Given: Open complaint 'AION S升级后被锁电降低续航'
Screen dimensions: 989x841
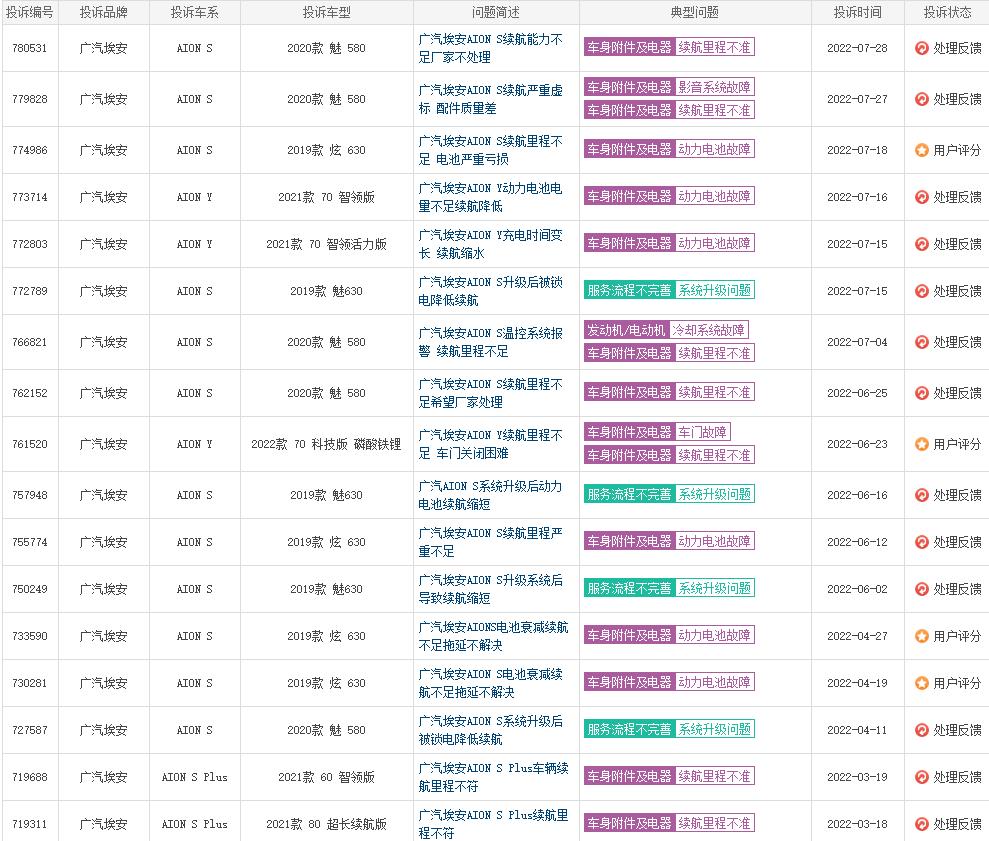Looking at the screenshot, I should coord(490,291).
